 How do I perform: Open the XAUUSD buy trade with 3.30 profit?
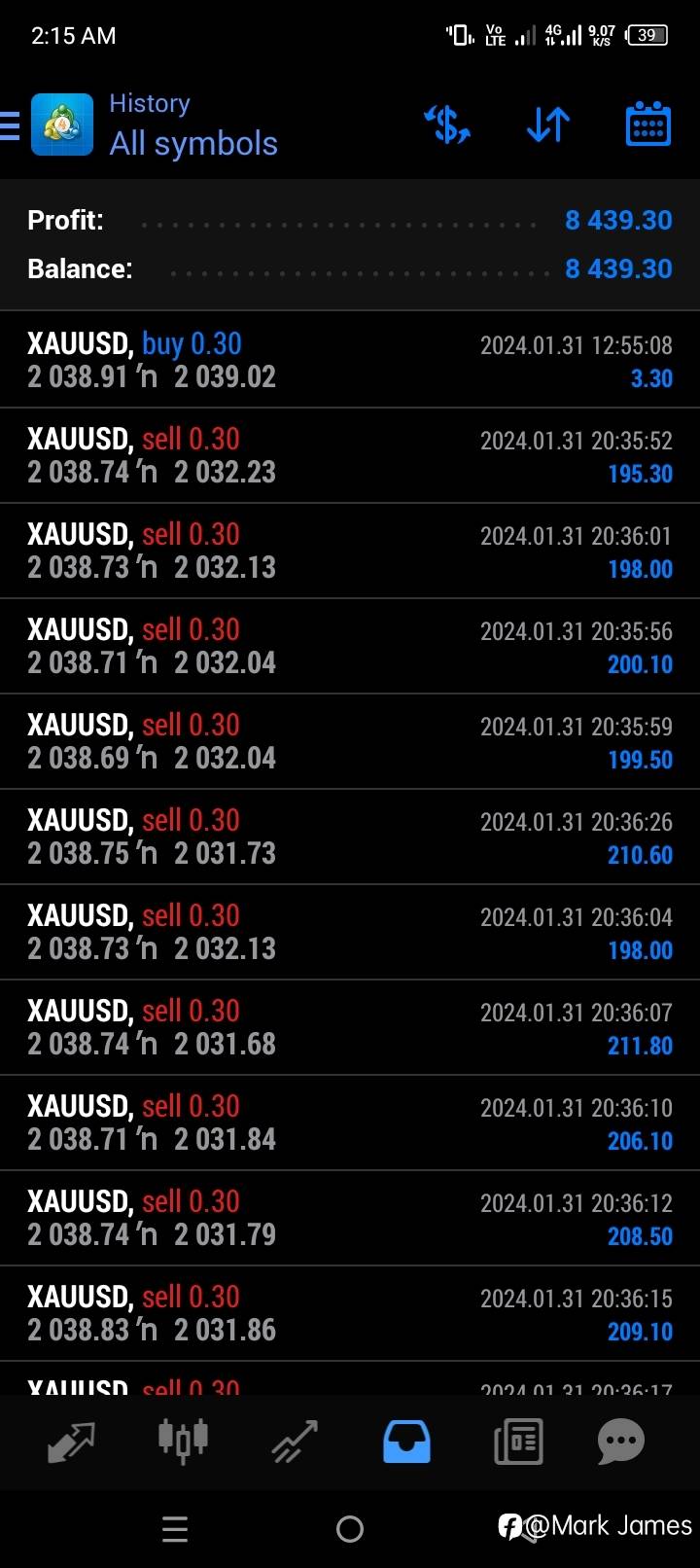(x=350, y=360)
